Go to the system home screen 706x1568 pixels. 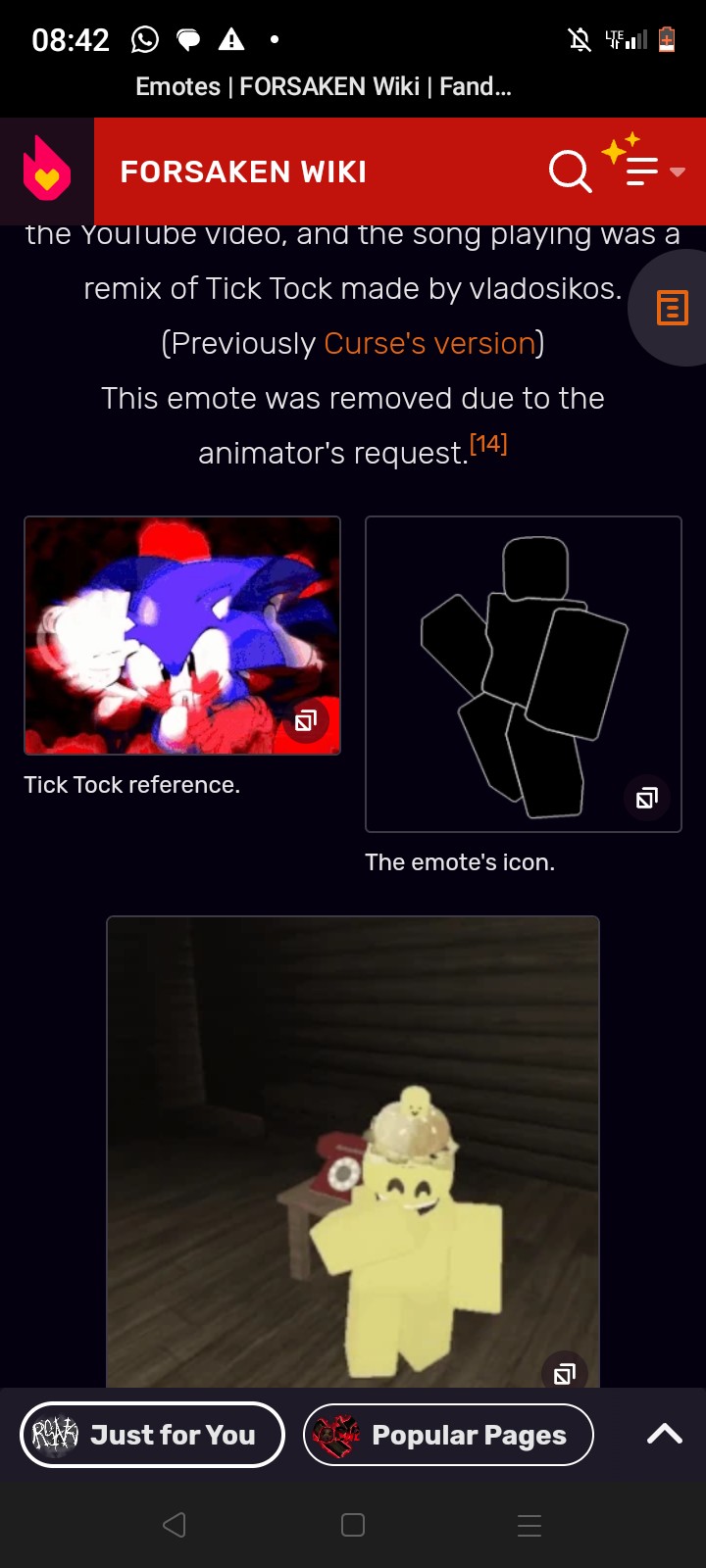point(353,1525)
